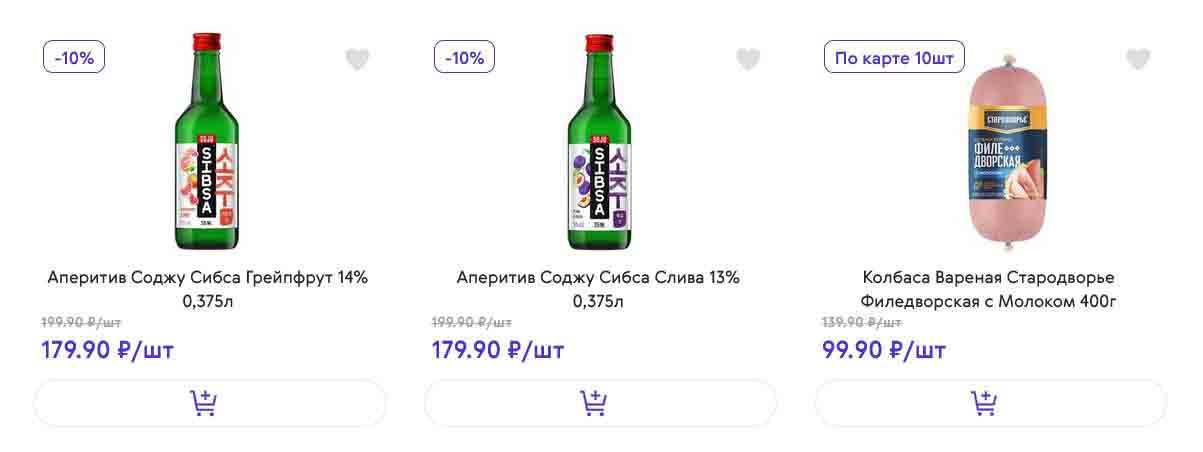Image resolution: width=1203 pixels, height=452 pixels.
Task: Favorite the Сибса Грейпфрут aperitif
Action: point(358,60)
